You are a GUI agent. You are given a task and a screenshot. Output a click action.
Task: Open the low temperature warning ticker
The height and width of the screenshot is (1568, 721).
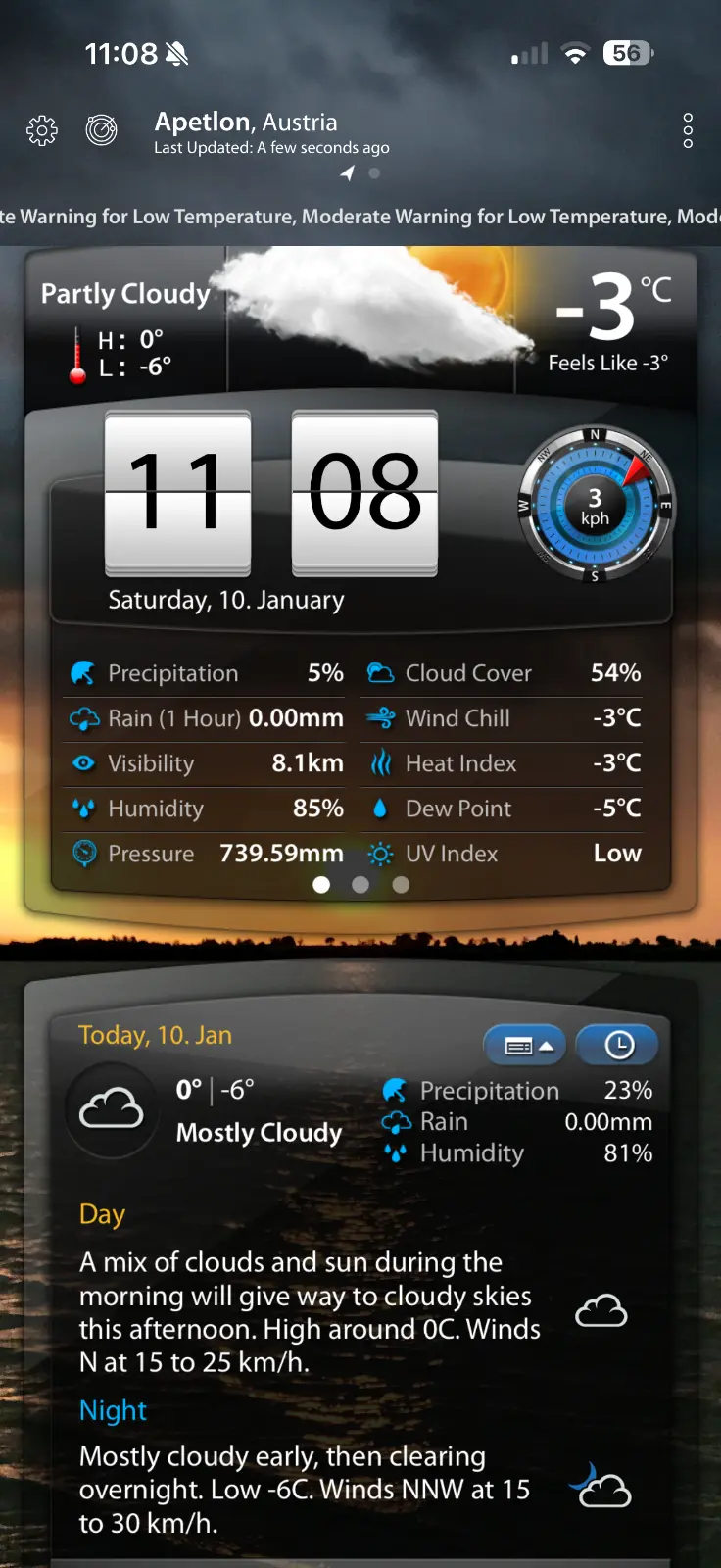[x=360, y=217]
